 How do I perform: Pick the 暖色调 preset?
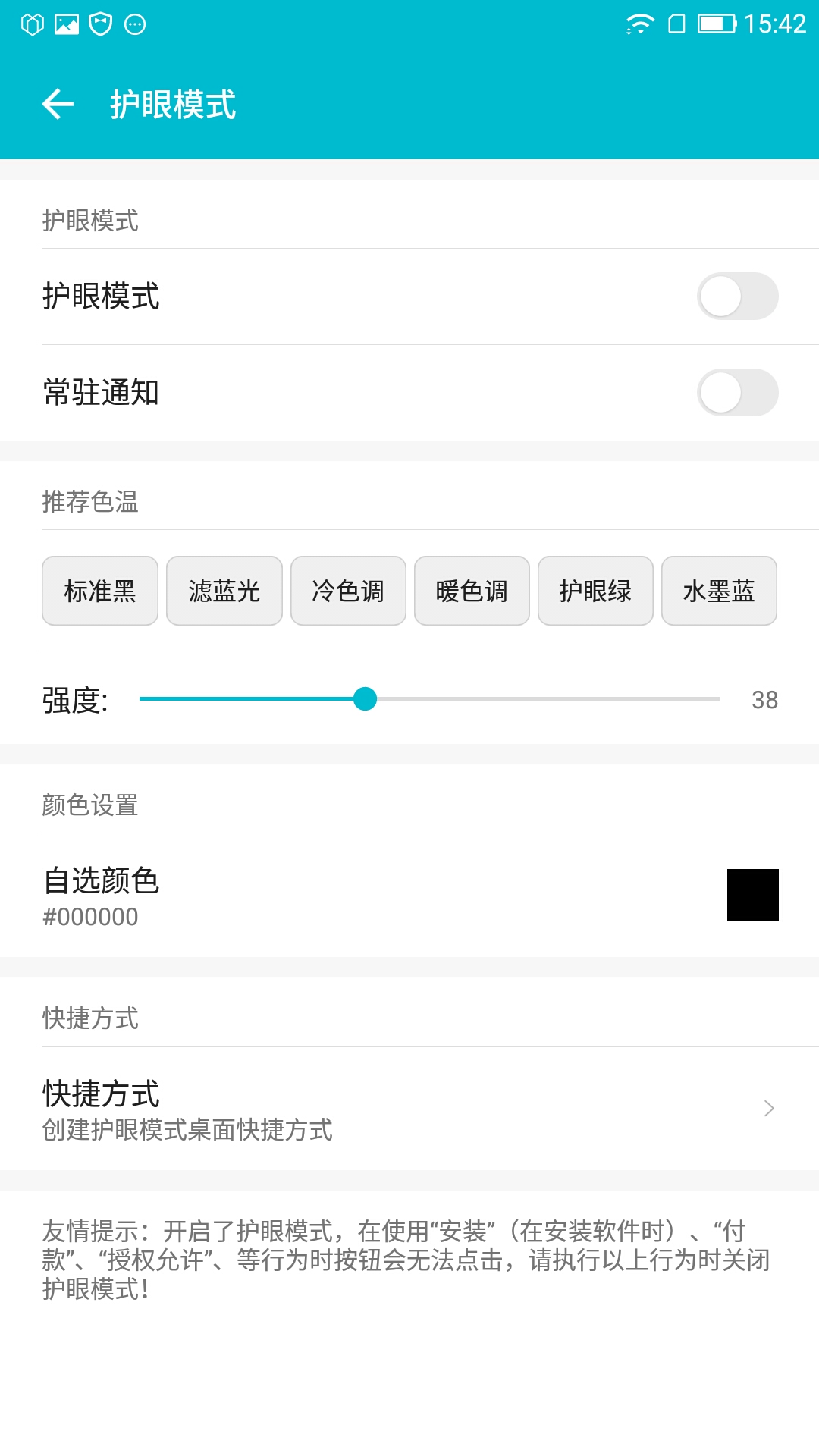(x=472, y=591)
